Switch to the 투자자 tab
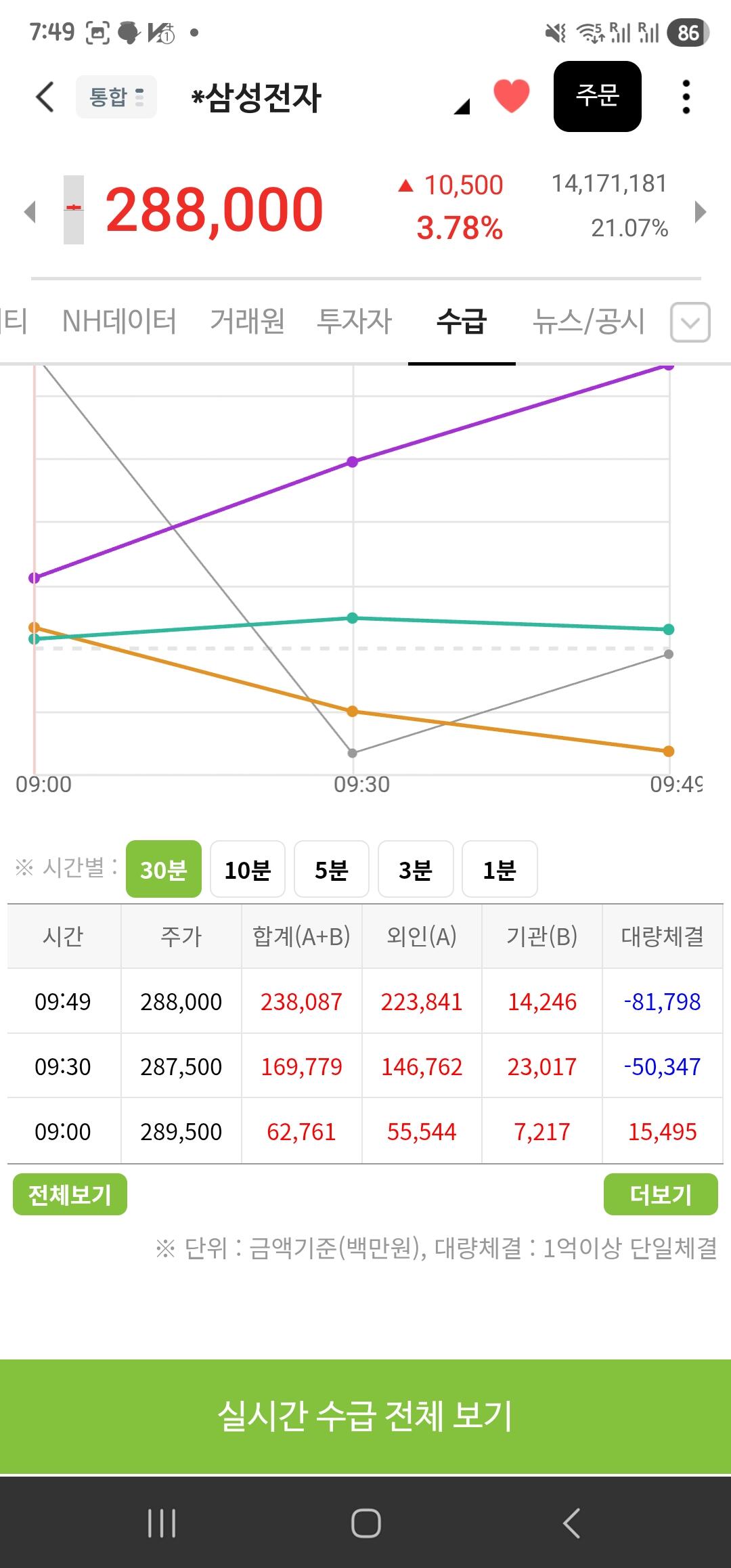Viewport: 731px width, 1568px height. pyautogui.click(x=355, y=321)
